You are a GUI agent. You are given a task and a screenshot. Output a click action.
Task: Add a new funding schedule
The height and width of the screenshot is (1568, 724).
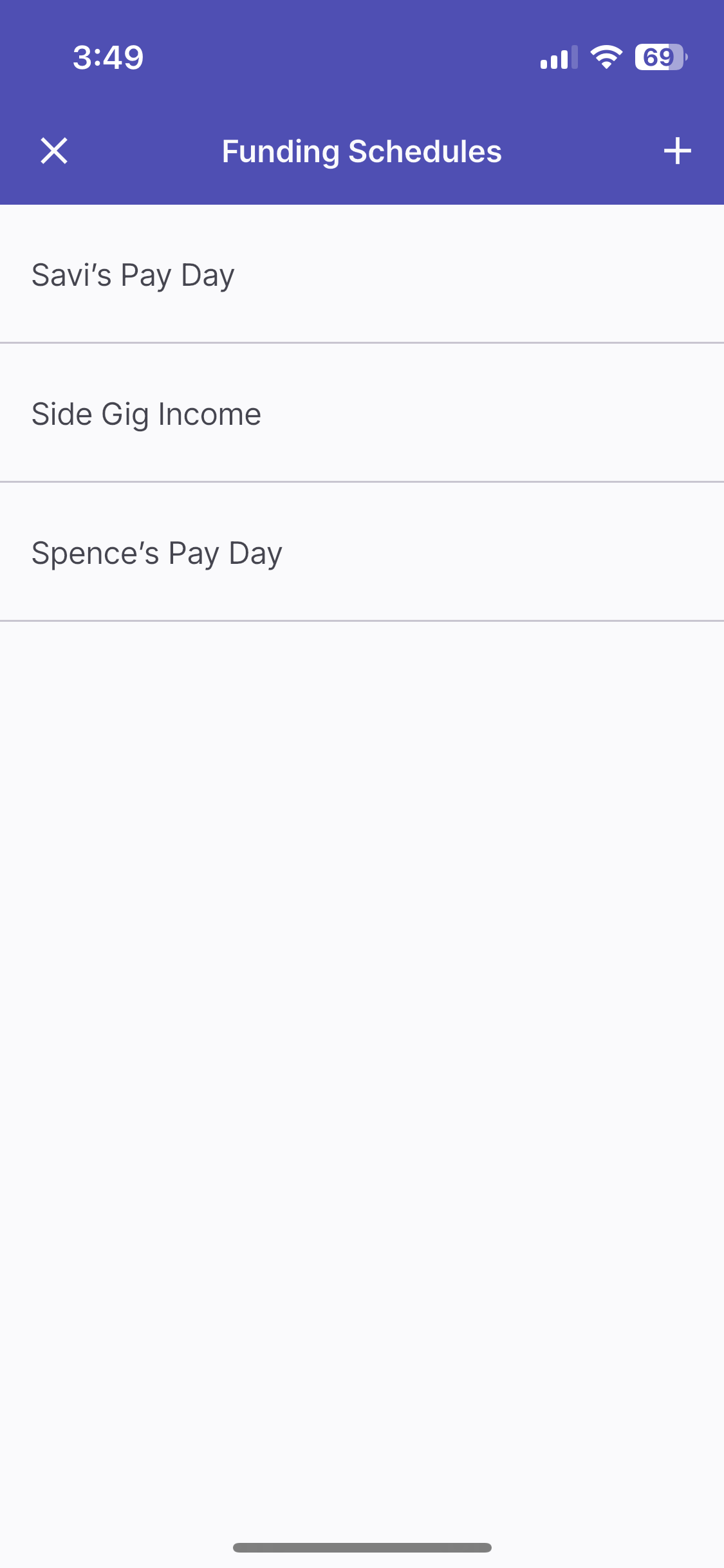(x=677, y=151)
